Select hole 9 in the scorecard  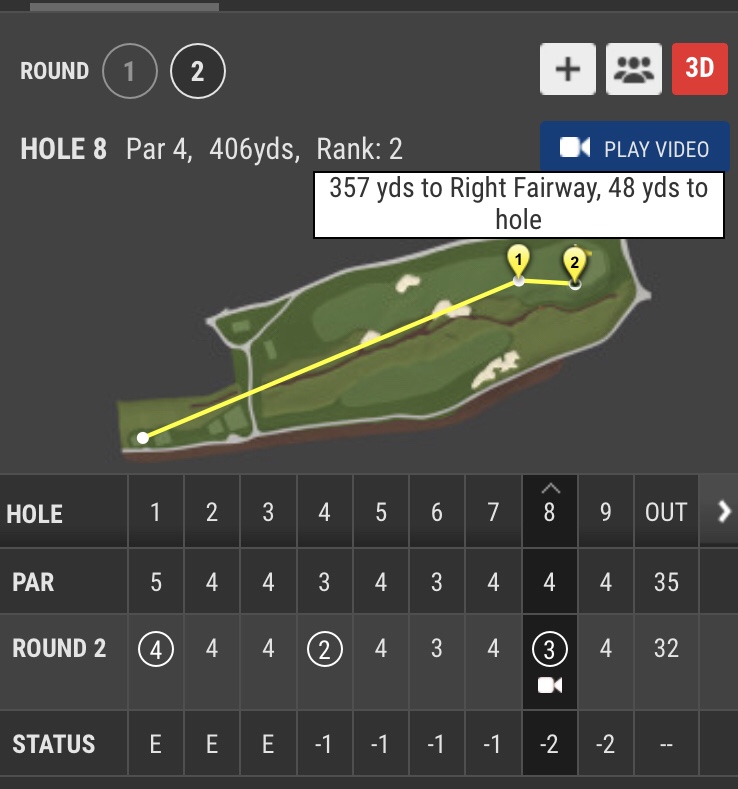(606, 514)
